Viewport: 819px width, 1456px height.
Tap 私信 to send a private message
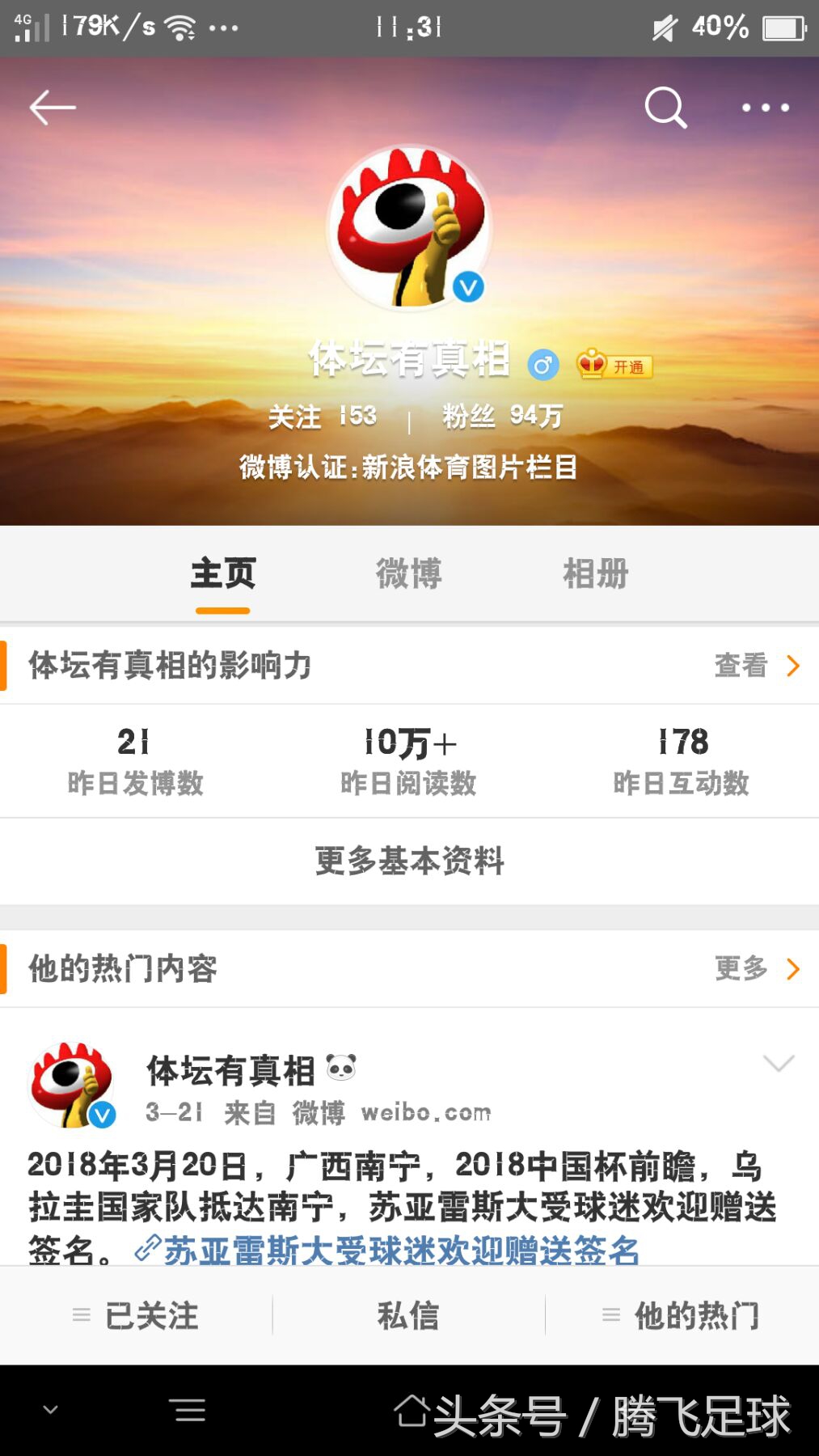(x=409, y=1316)
